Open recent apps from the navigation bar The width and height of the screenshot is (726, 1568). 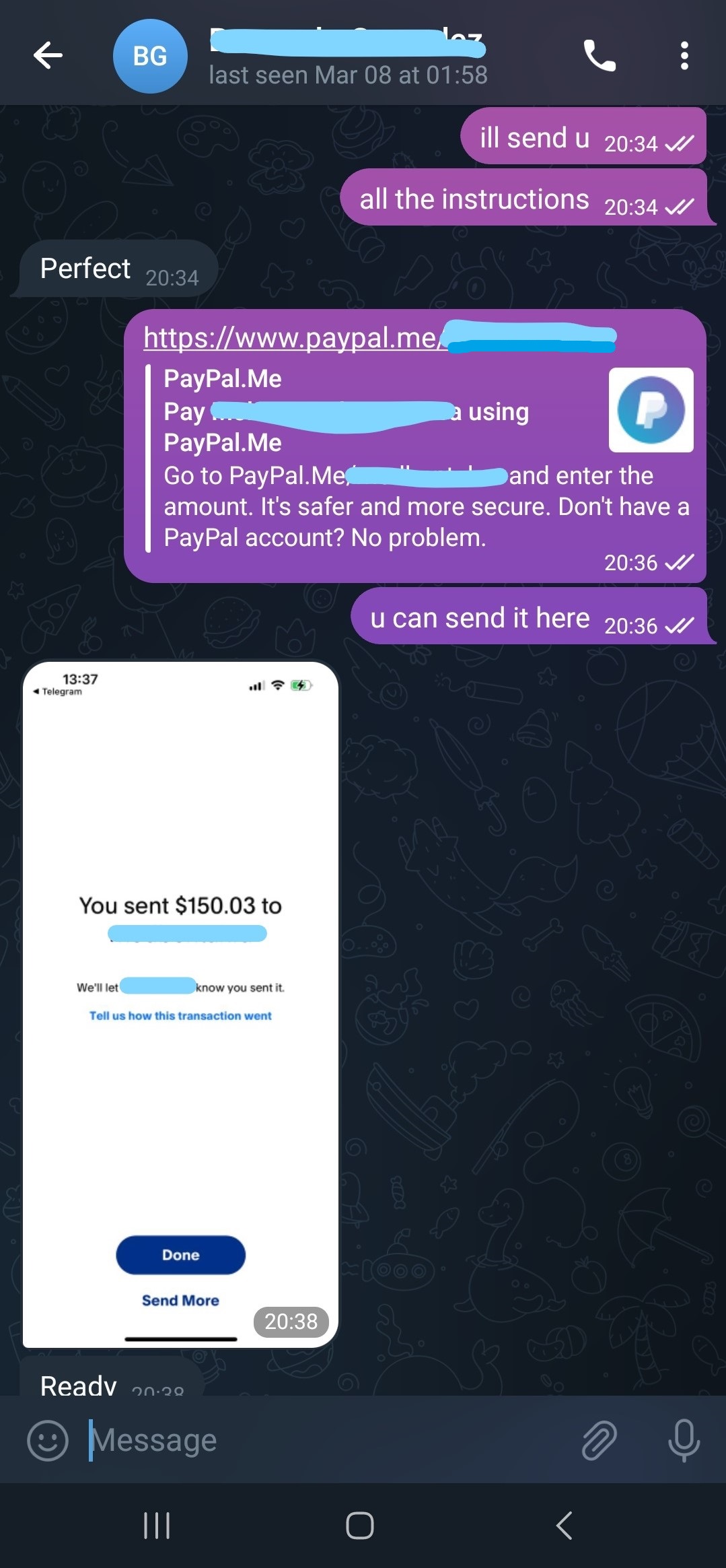pyautogui.click(x=157, y=1526)
